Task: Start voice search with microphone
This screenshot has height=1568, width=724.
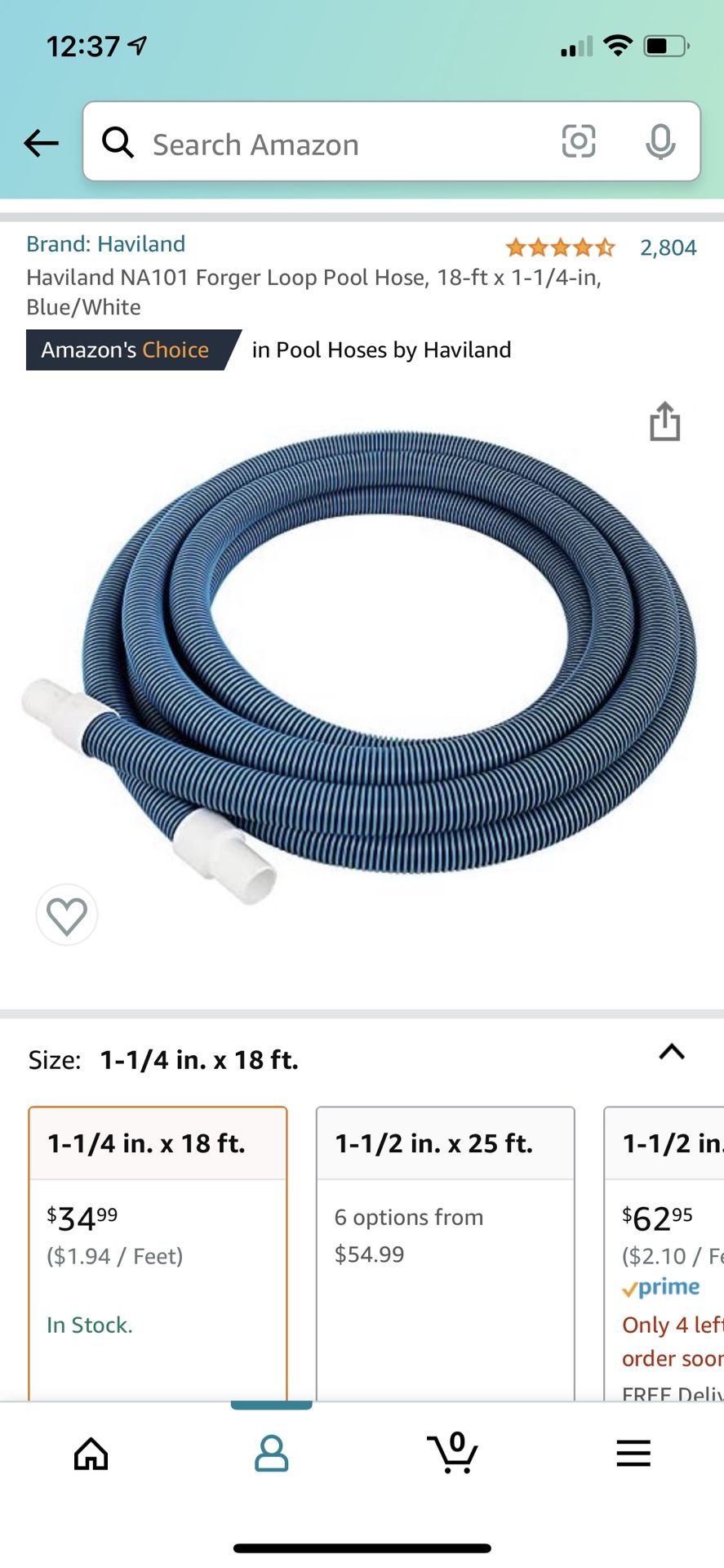Action: pyautogui.click(x=660, y=142)
